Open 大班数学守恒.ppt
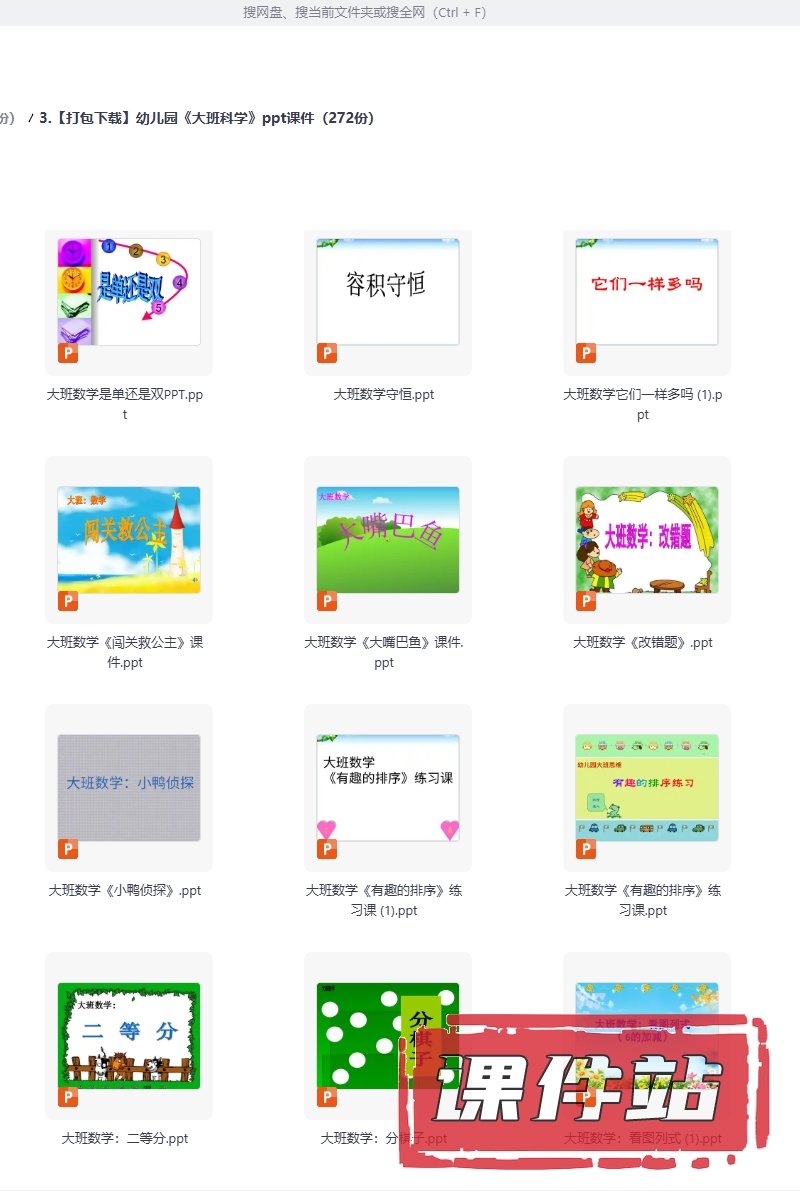 [388, 292]
